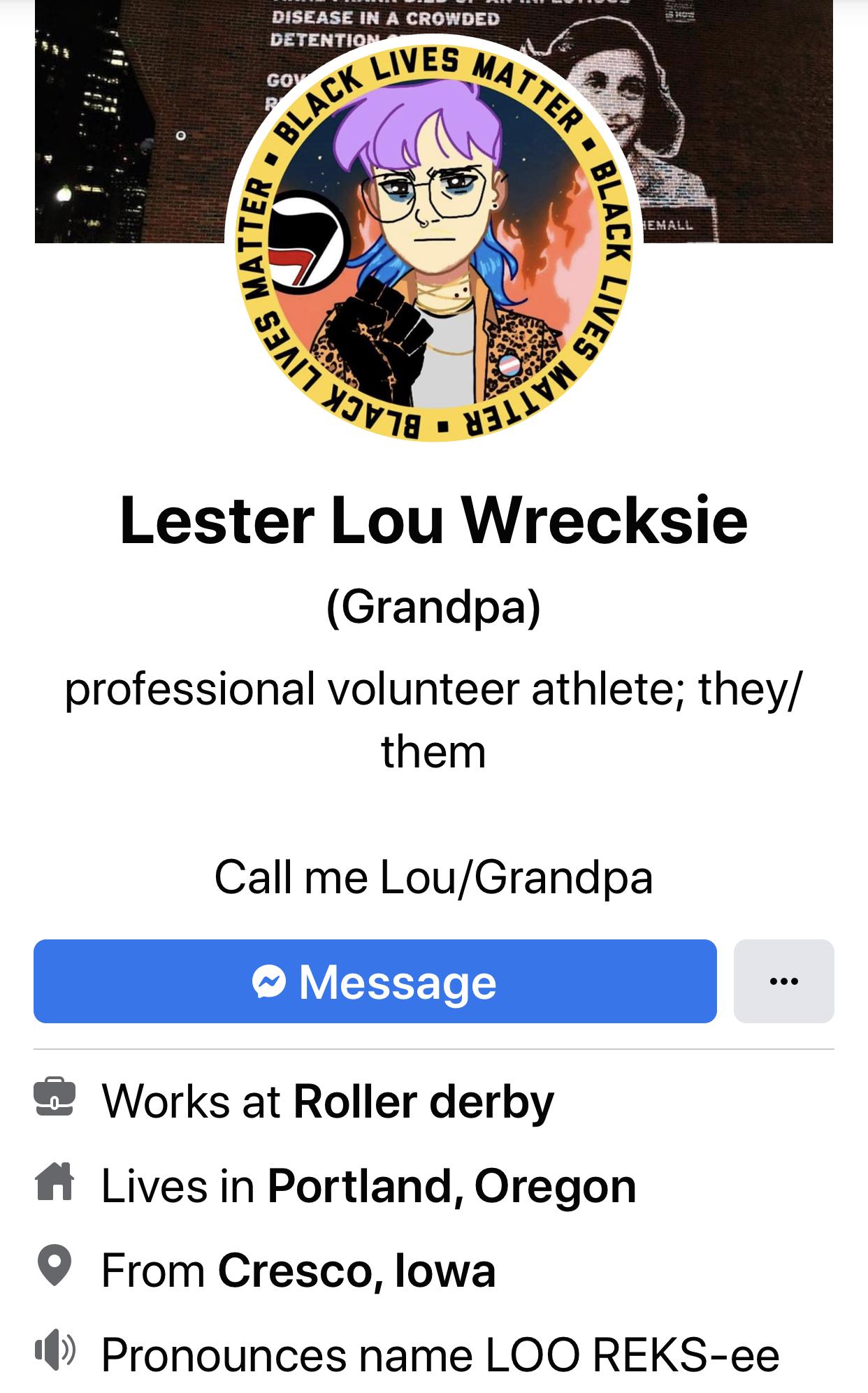Open the Roller derby workplace link

pos(423,1102)
